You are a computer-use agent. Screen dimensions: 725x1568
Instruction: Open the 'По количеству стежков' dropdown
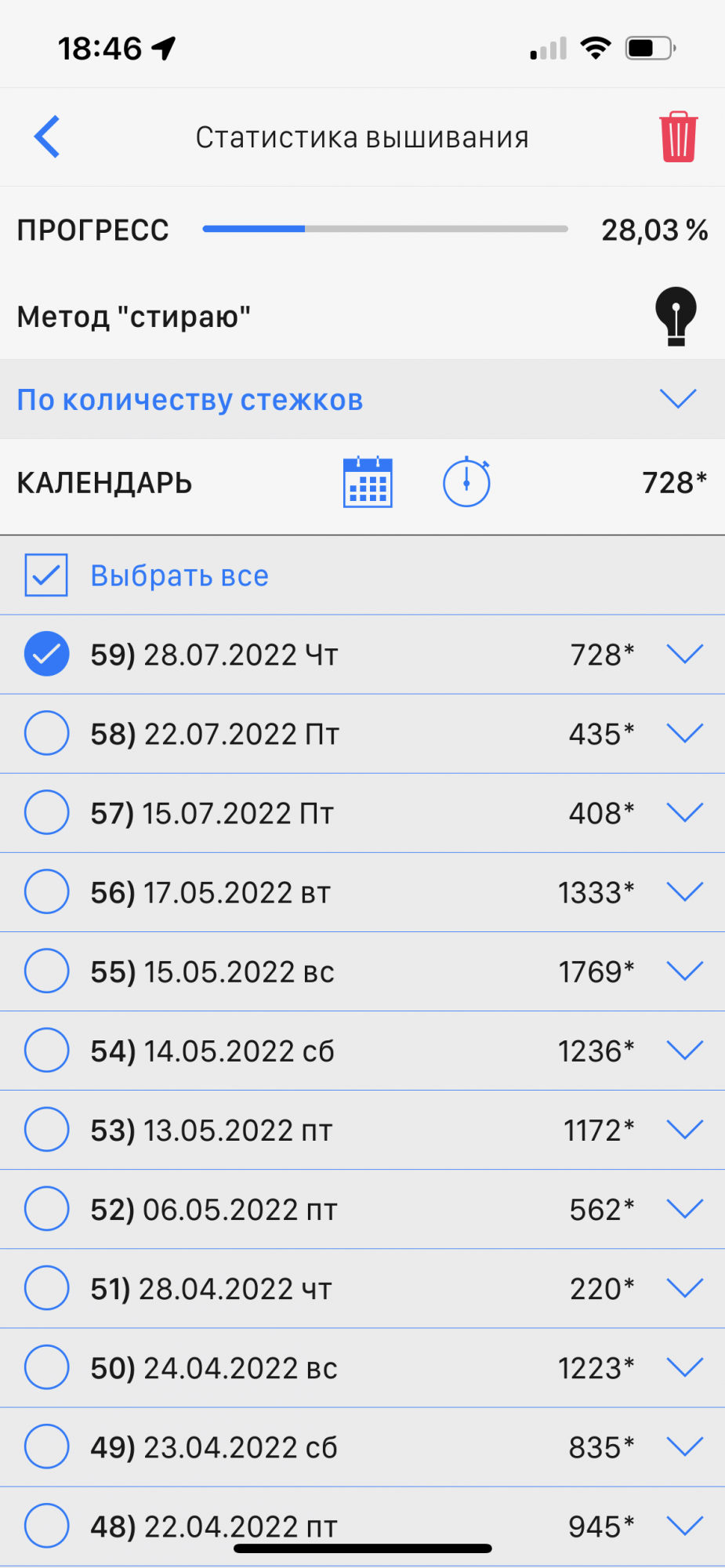(x=677, y=399)
